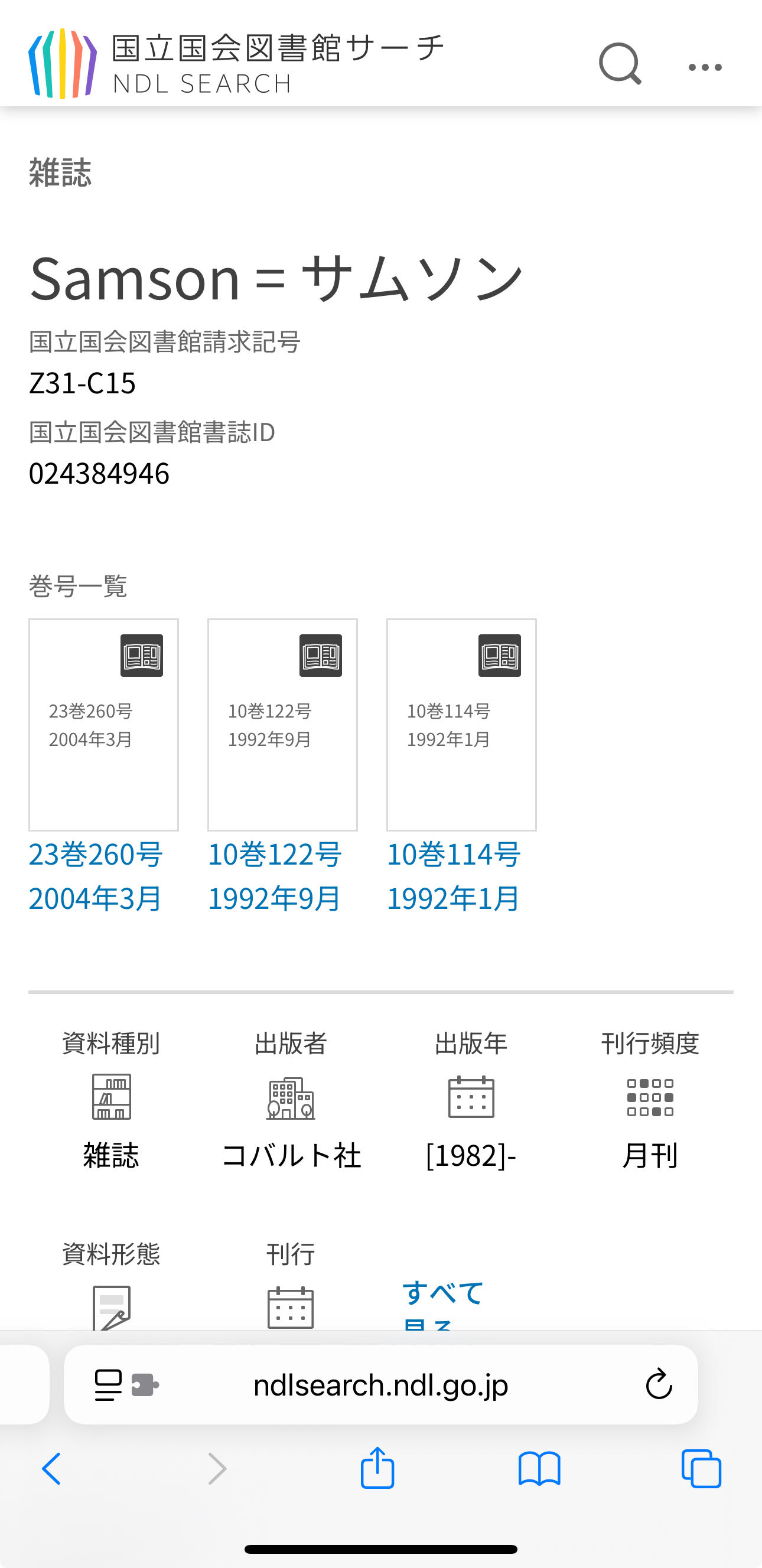Share this page
The image size is (762, 1568).
(x=377, y=1468)
